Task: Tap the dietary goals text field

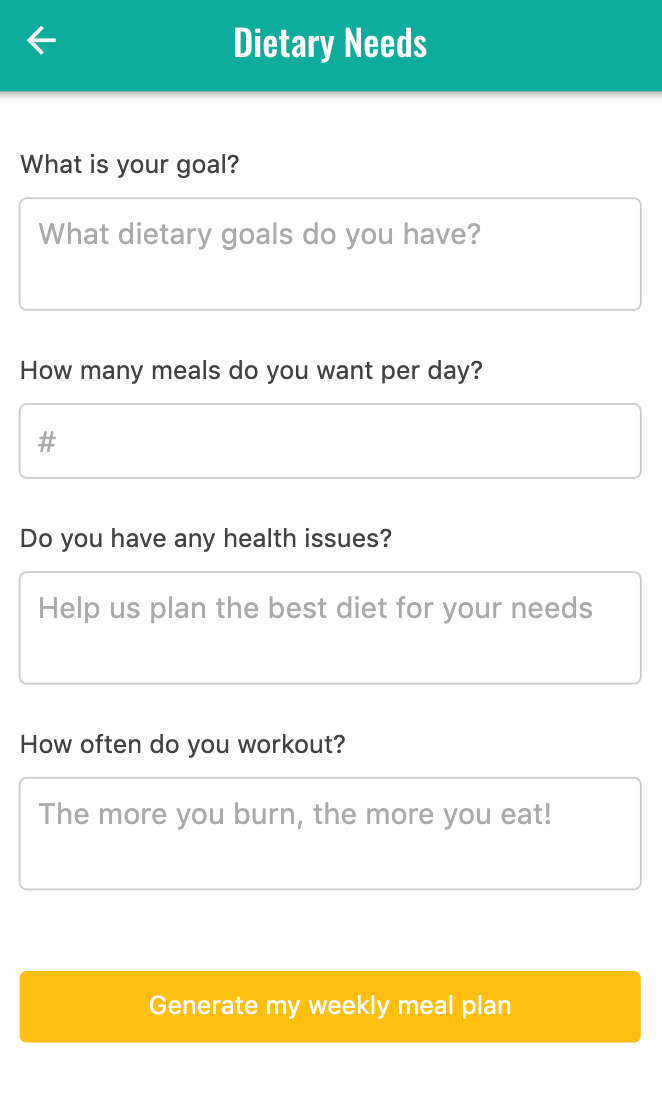Action: 330,254
